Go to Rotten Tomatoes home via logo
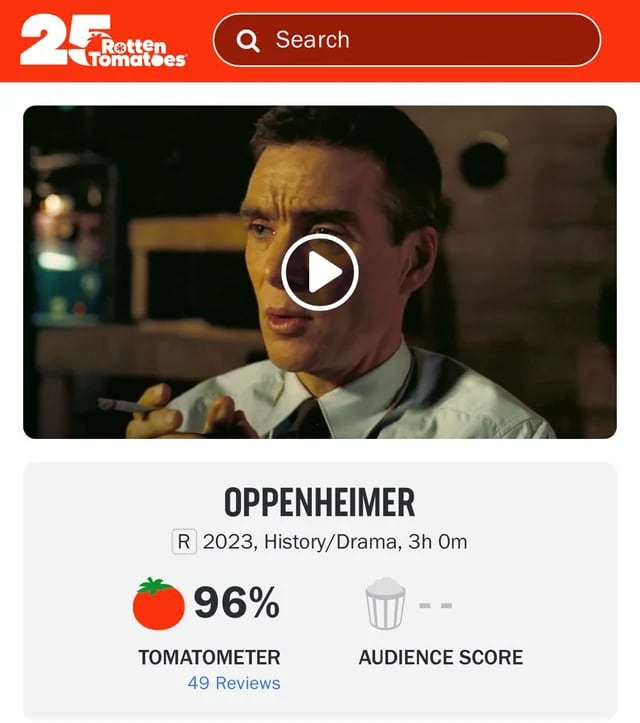 [103, 42]
